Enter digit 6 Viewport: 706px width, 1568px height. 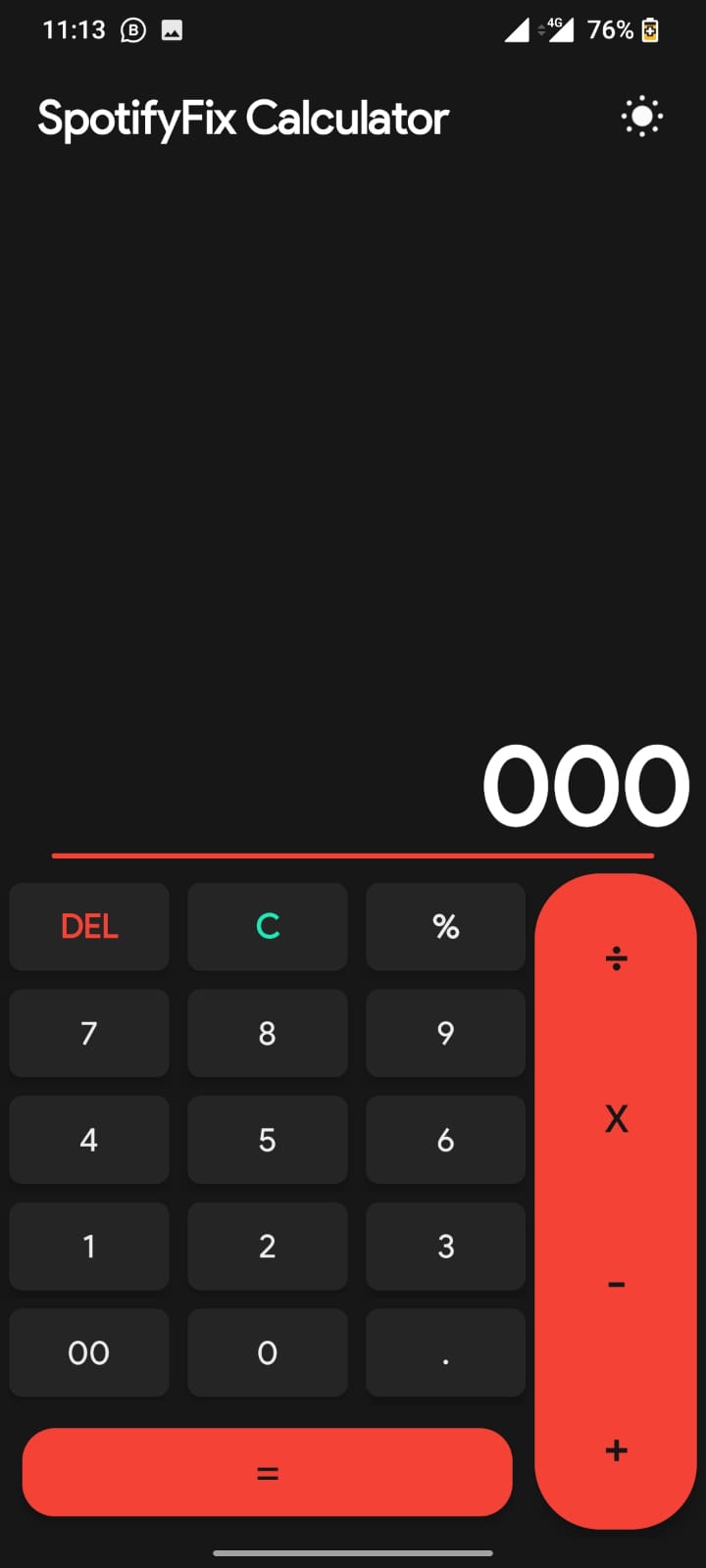pos(445,1140)
